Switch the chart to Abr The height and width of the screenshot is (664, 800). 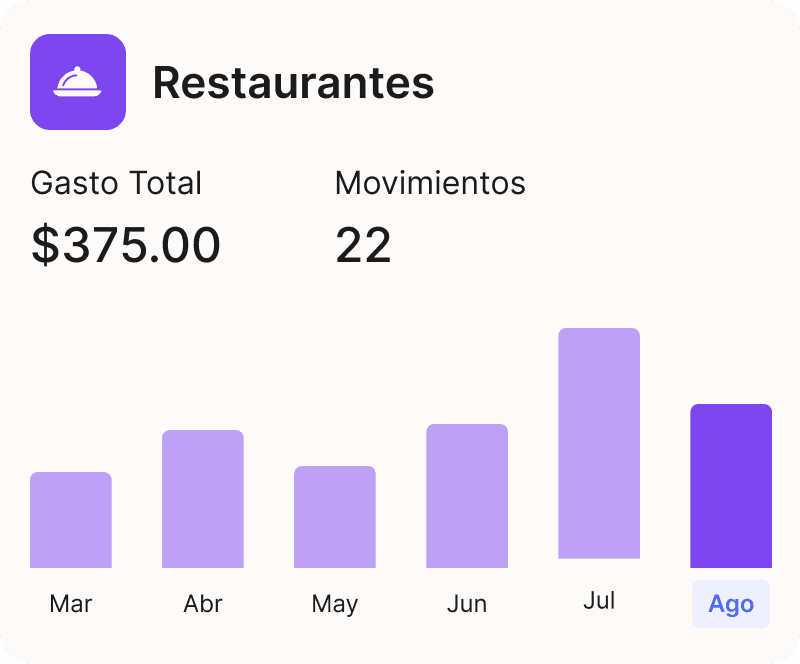[203, 499]
